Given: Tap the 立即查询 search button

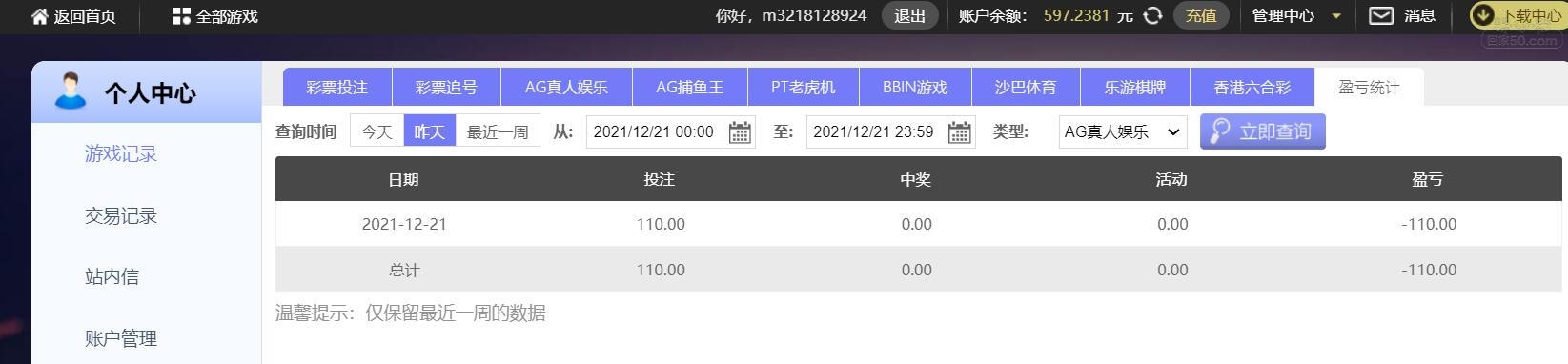Looking at the screenshot, I should click(x=1263, y=131).
